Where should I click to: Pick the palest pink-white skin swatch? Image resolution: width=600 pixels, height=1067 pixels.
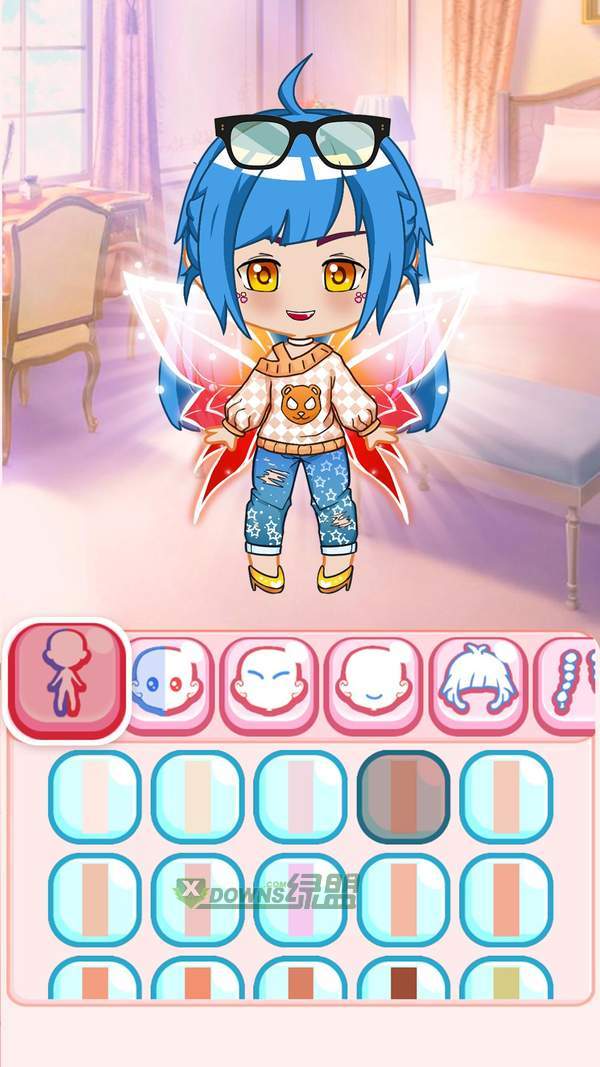(x=95, y=796)
